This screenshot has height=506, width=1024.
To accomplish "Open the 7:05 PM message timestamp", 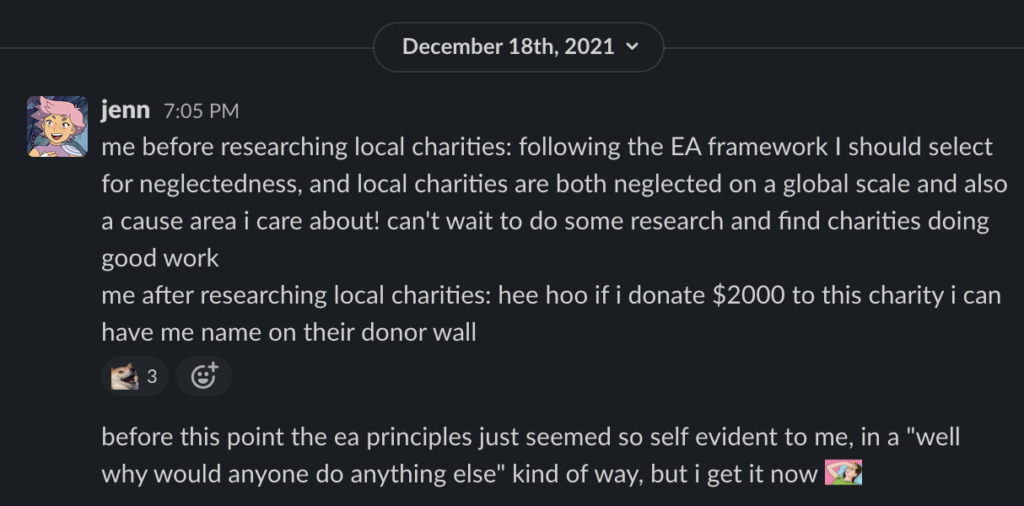I will point(201,111).
